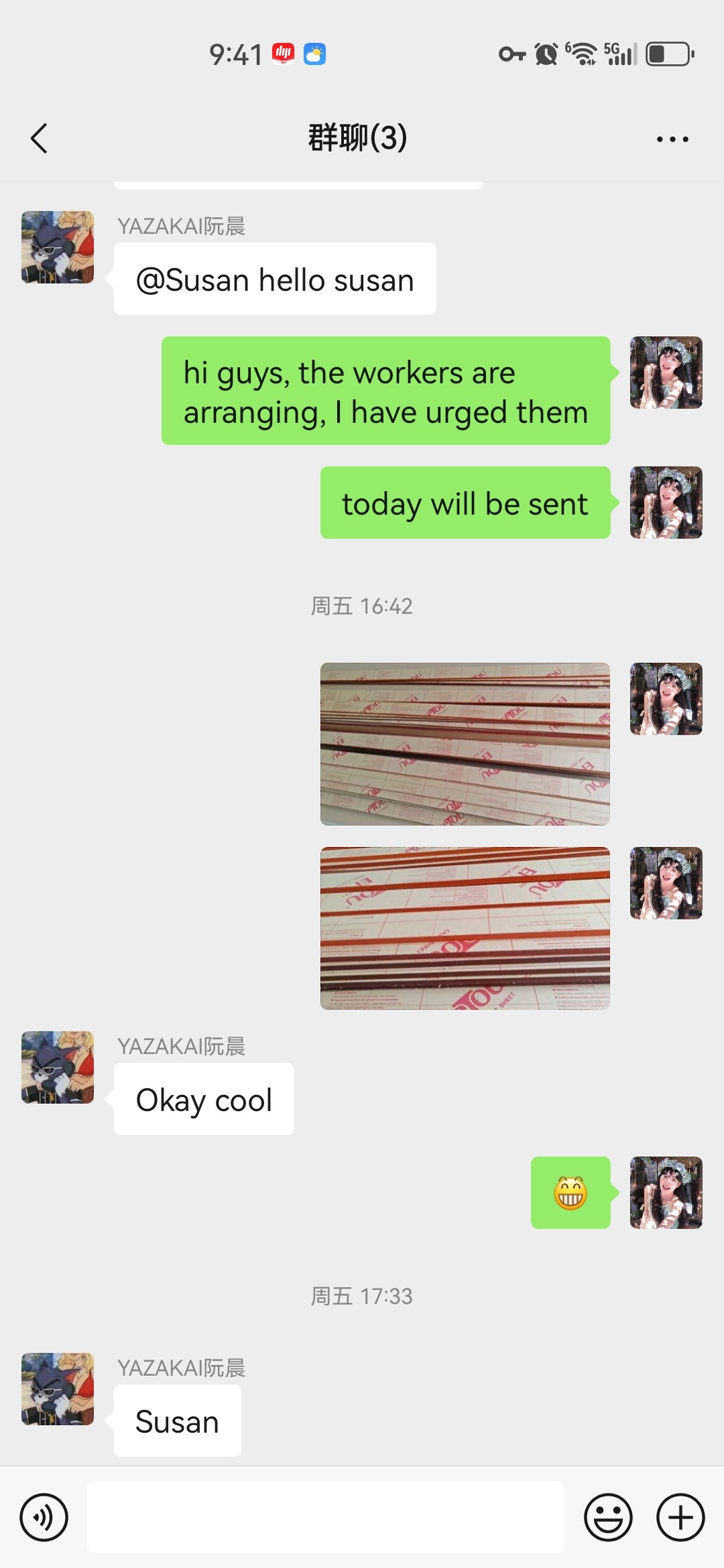
Task: Tap the message text field
Action: [x=325, y=1517]
